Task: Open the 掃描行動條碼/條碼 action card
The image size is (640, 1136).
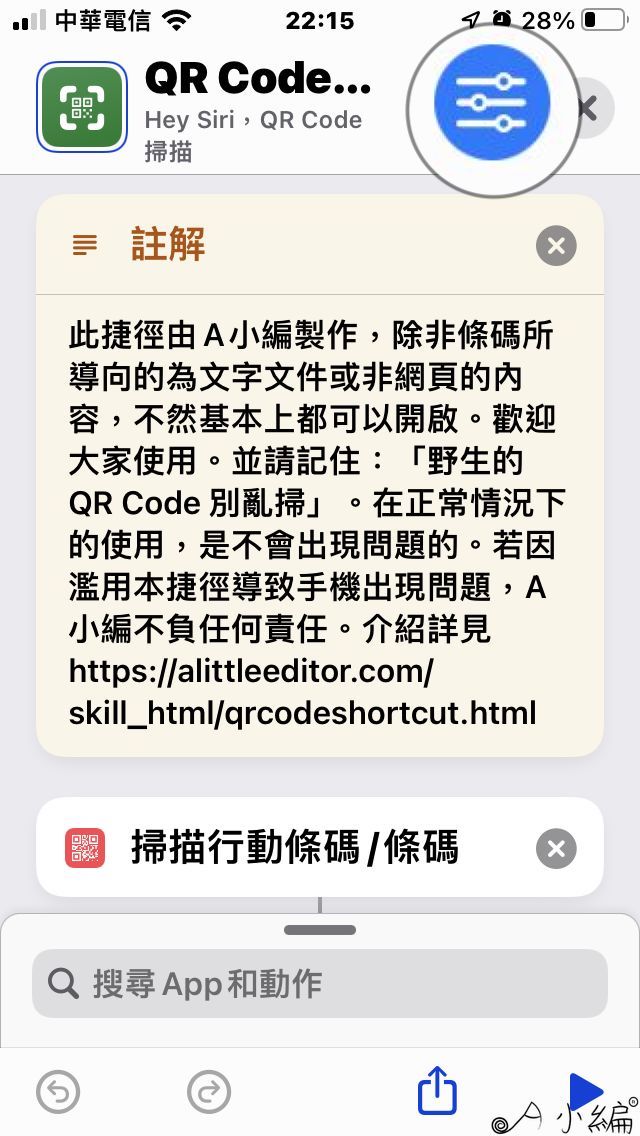Action: tap(295, 849)
